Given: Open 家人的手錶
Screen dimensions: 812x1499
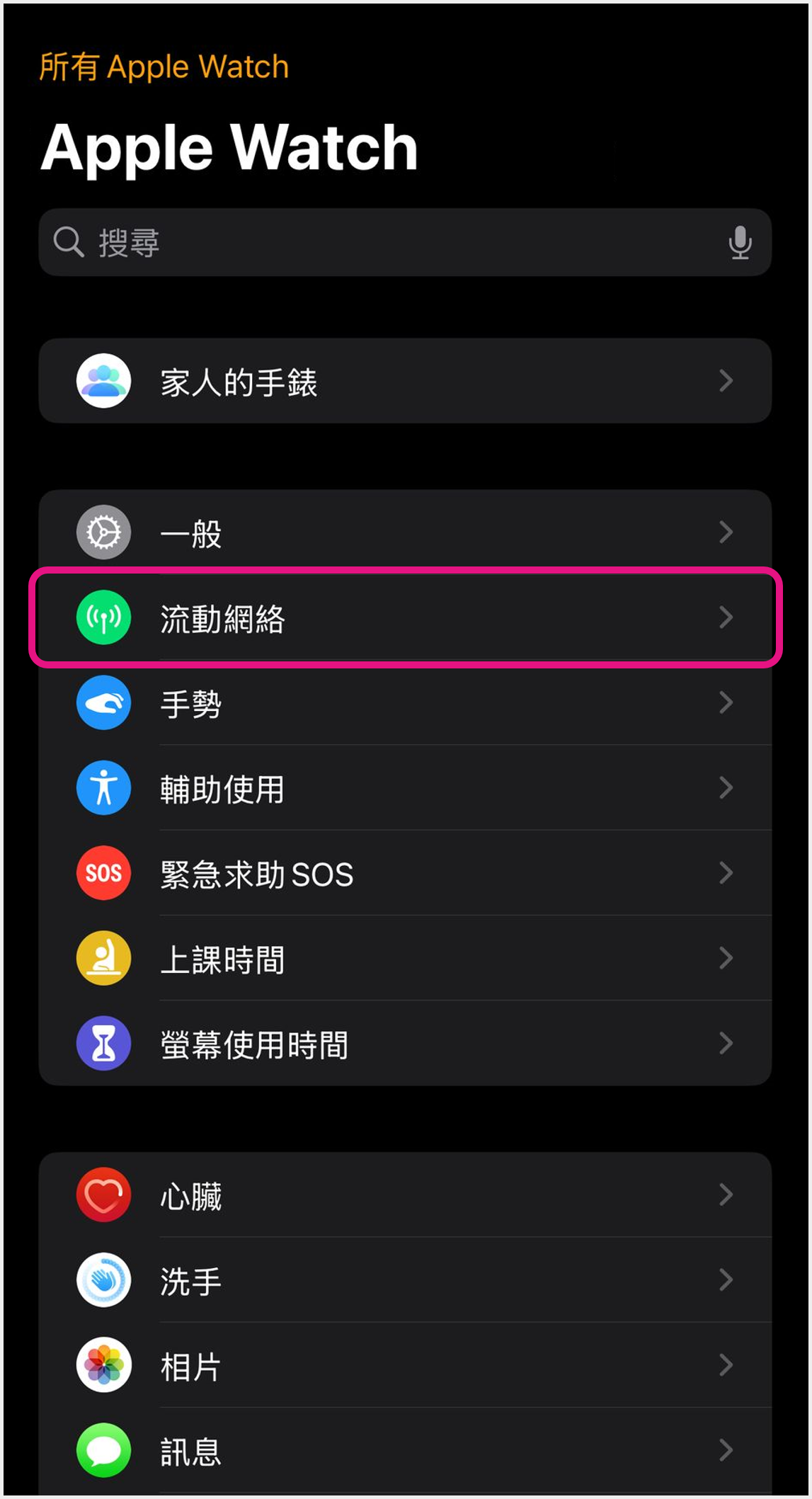Looking at the screenshot, I should [x=405, y=381].
